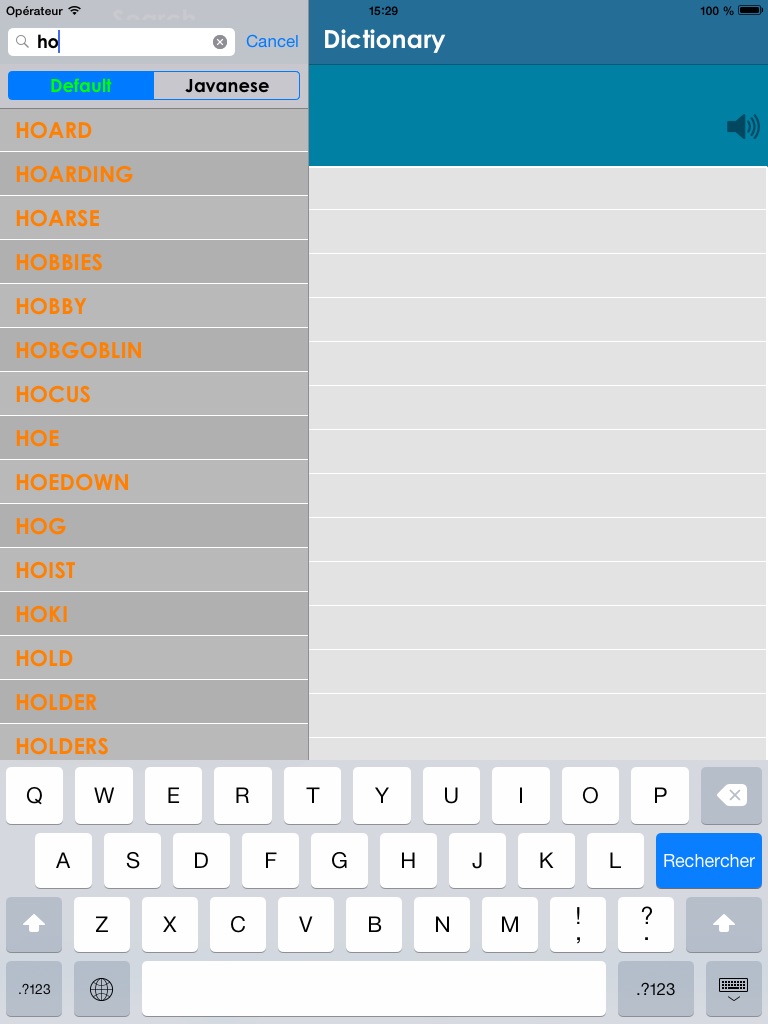Cancel the search

click(x=272, y=41)
